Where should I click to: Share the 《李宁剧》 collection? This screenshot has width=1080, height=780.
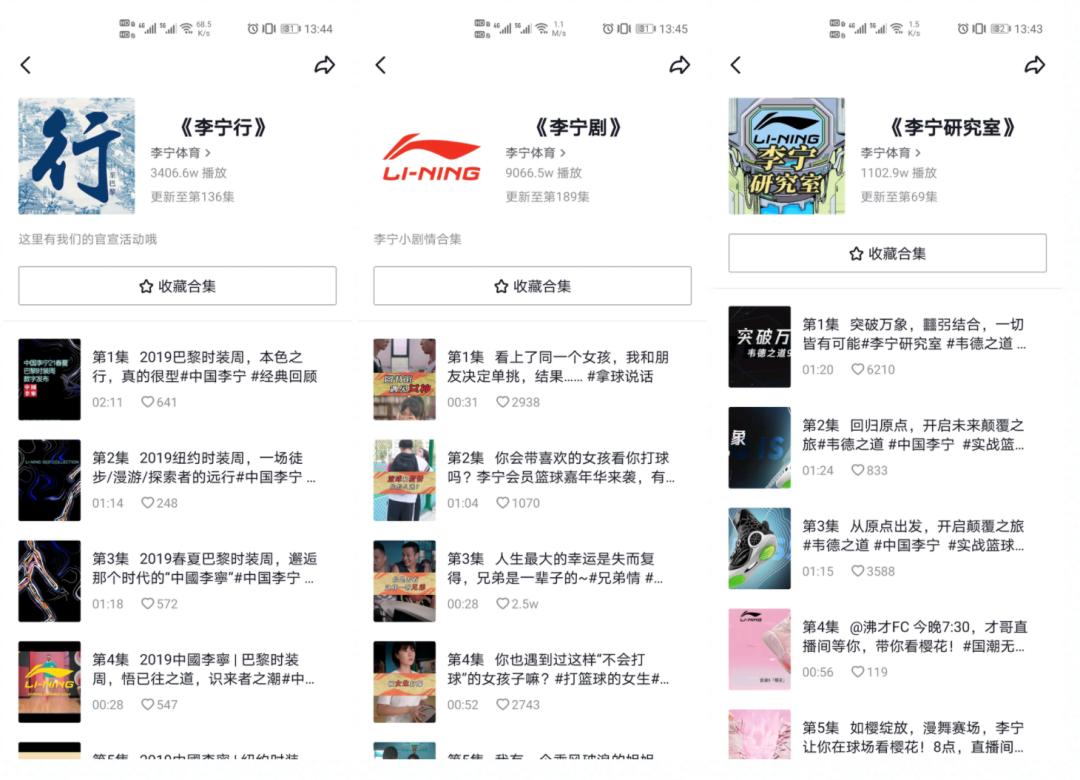[x=679, y=65]
